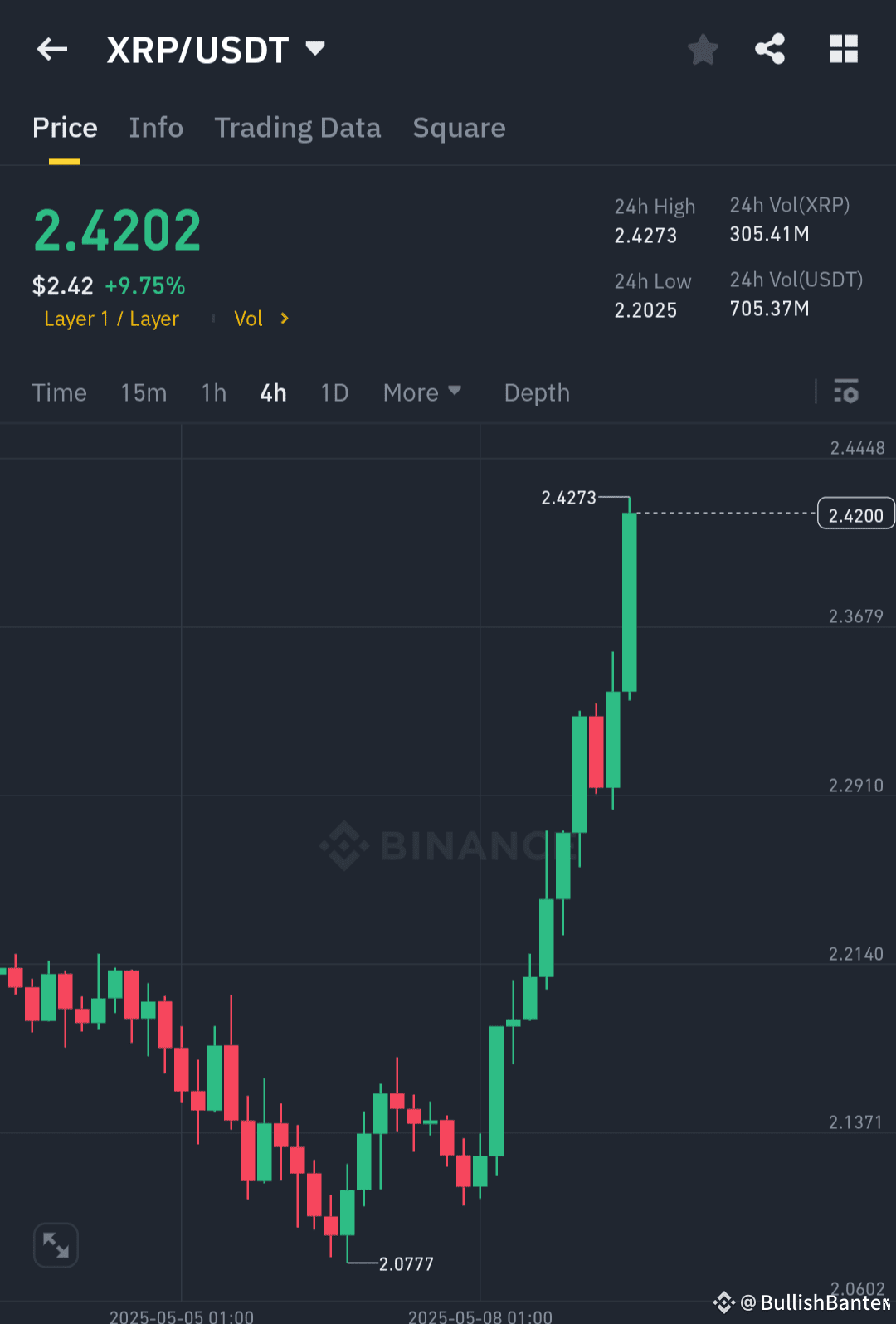Open the Square tab
Image resolution: width=896 pixels, height=1324 pixels.
(x=459, y=129)
